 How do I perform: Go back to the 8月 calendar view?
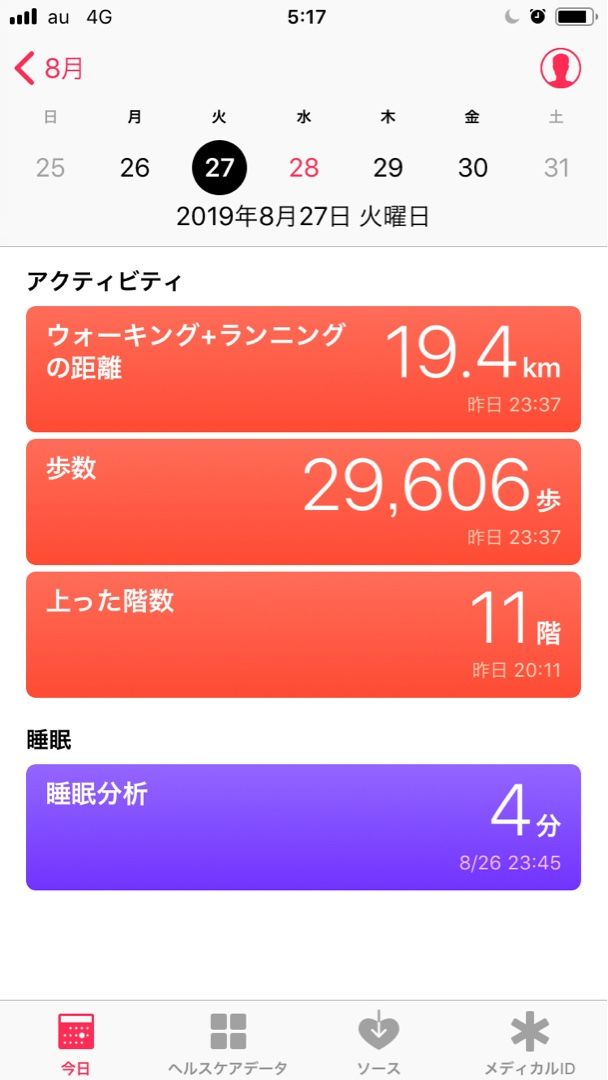[50, 68]
